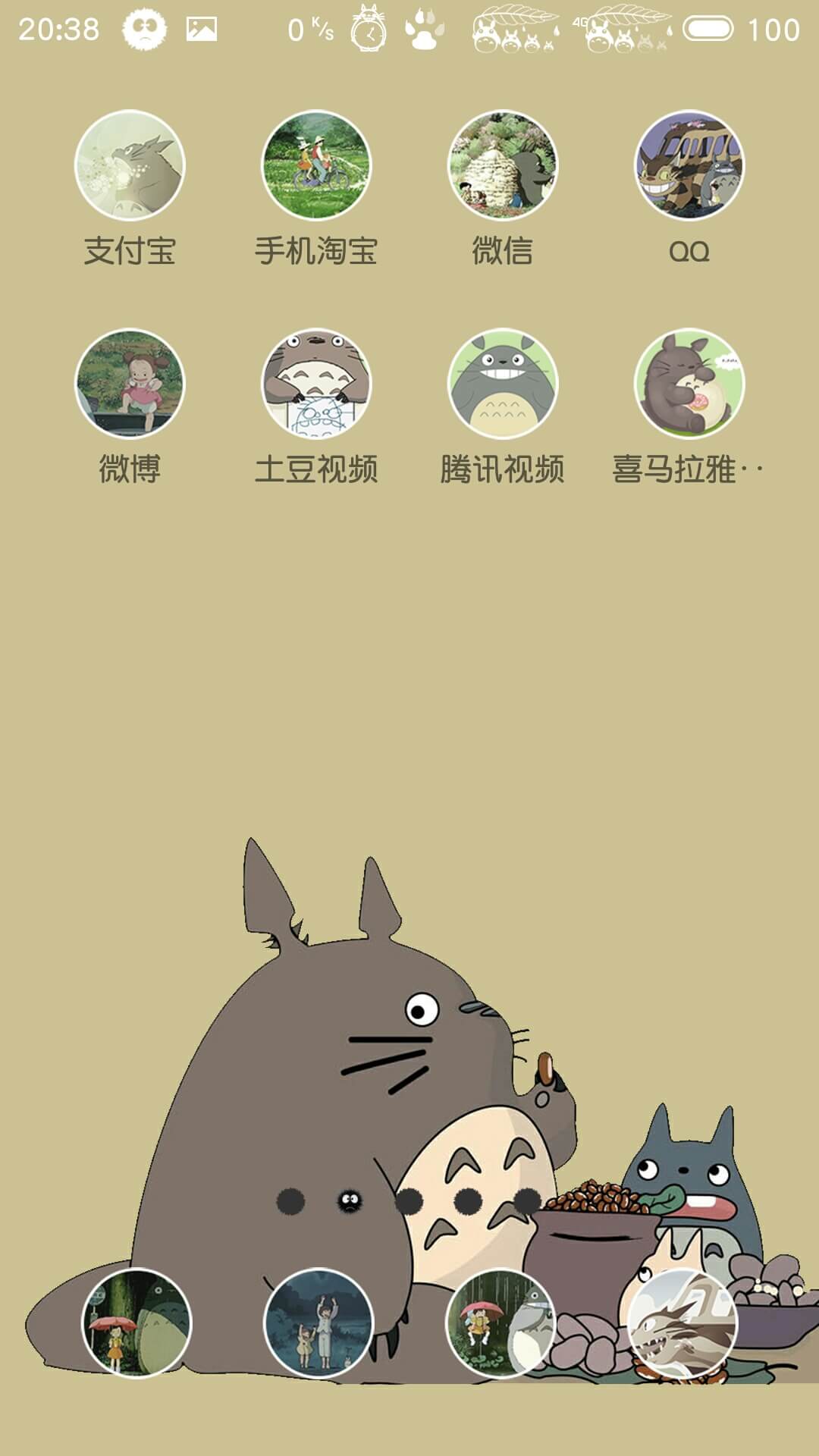The width and height of the screenshot is (819, 1456).
Task: Tap the dock icon with the bus stop sign
Action: pos(136,1323)
